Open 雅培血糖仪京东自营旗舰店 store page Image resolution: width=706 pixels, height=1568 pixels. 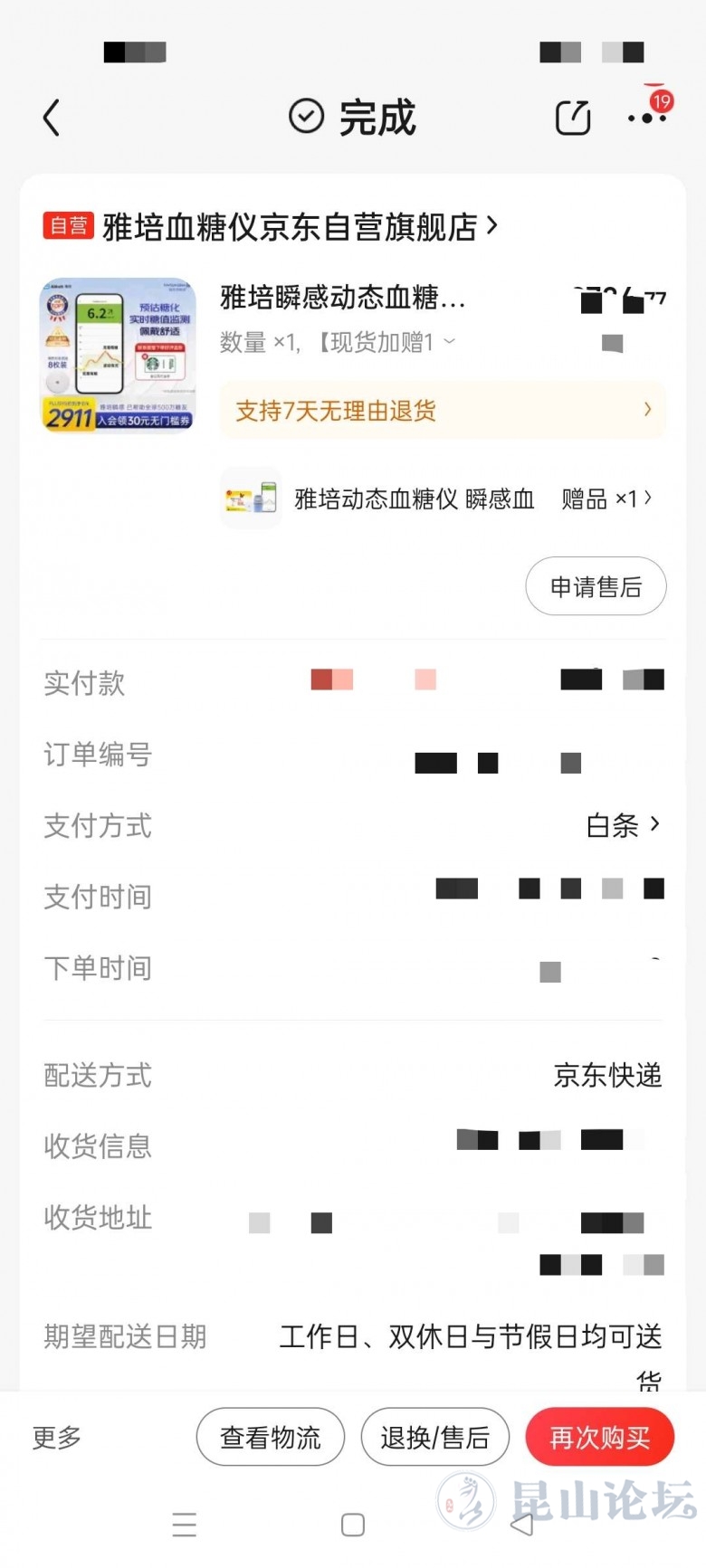[x=299, y=227]
